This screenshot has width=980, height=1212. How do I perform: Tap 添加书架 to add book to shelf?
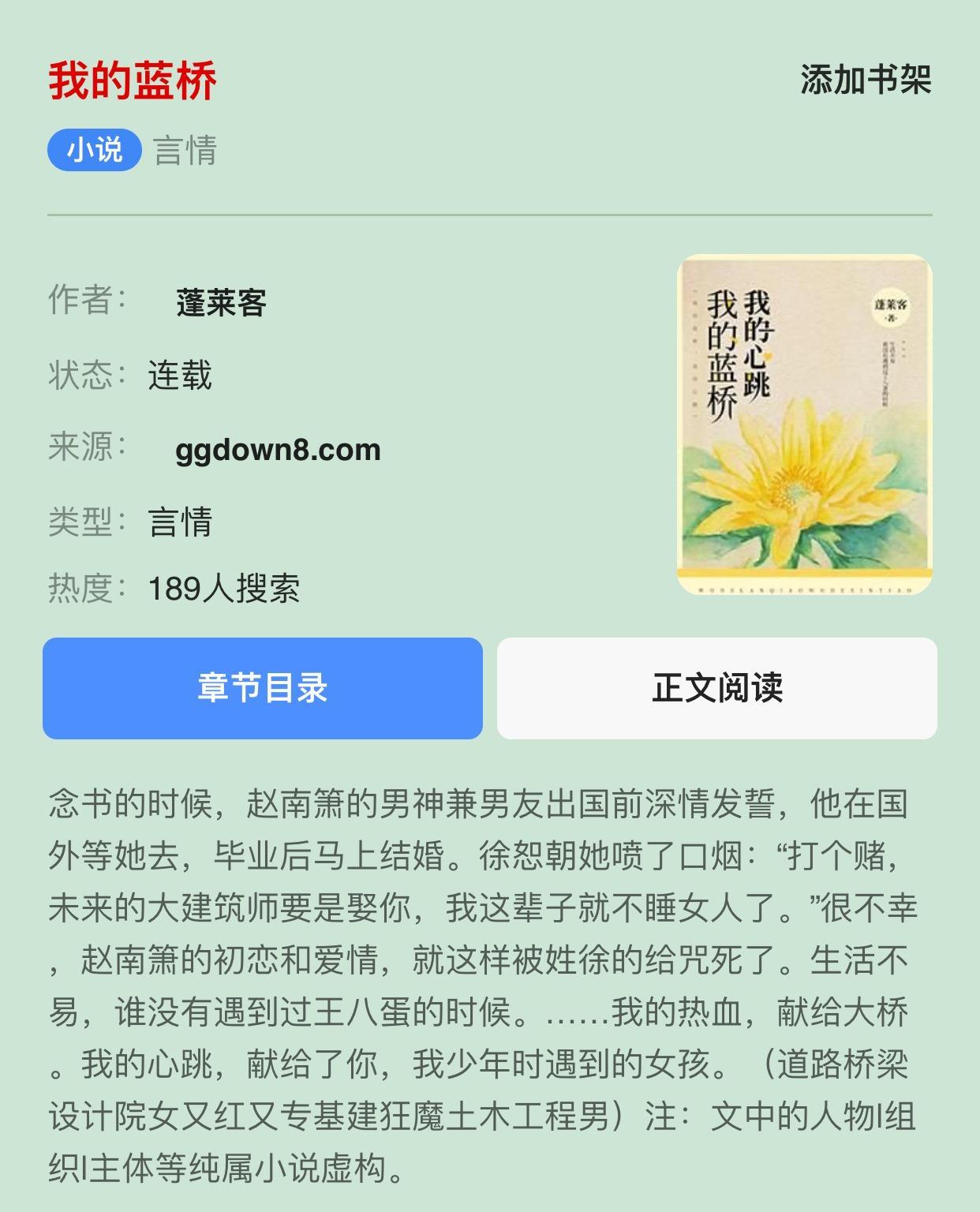866,80
